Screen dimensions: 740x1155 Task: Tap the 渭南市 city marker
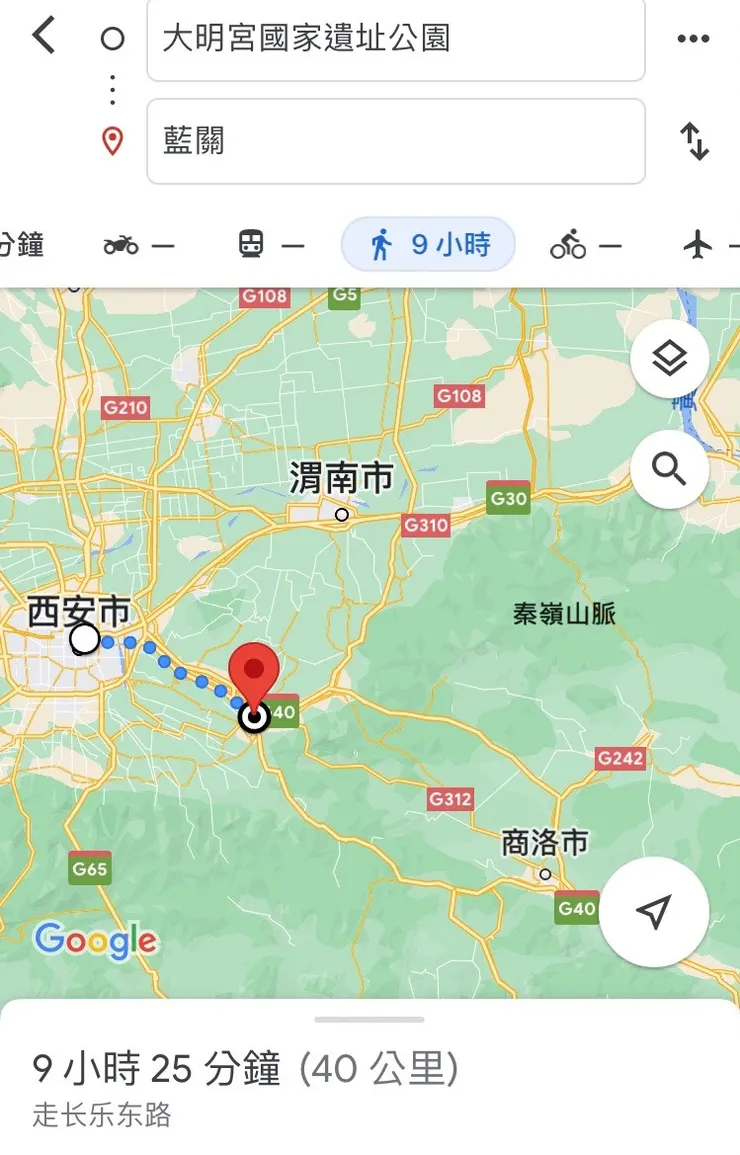click(342, 513)
